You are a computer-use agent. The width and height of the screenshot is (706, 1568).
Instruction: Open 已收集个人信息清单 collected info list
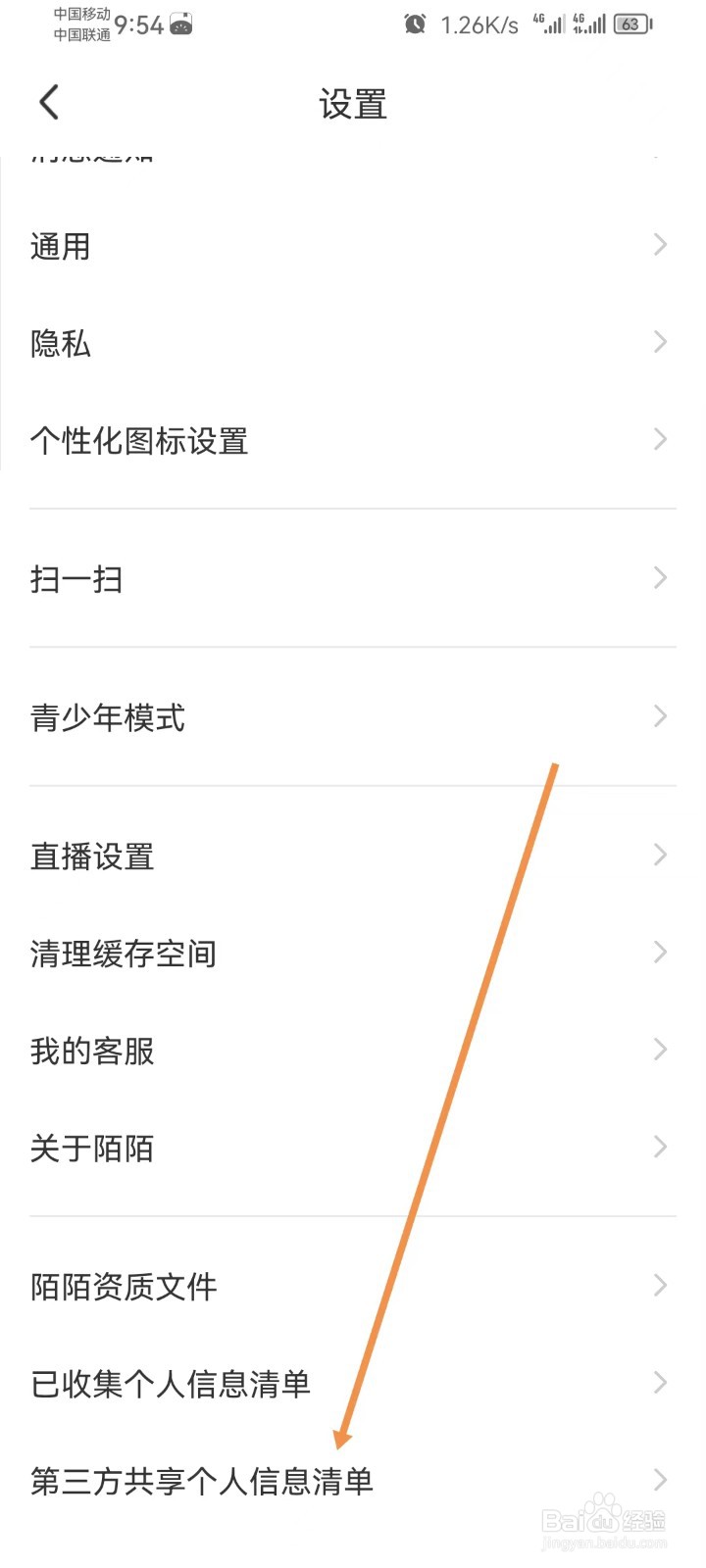tap(172, 1383)
